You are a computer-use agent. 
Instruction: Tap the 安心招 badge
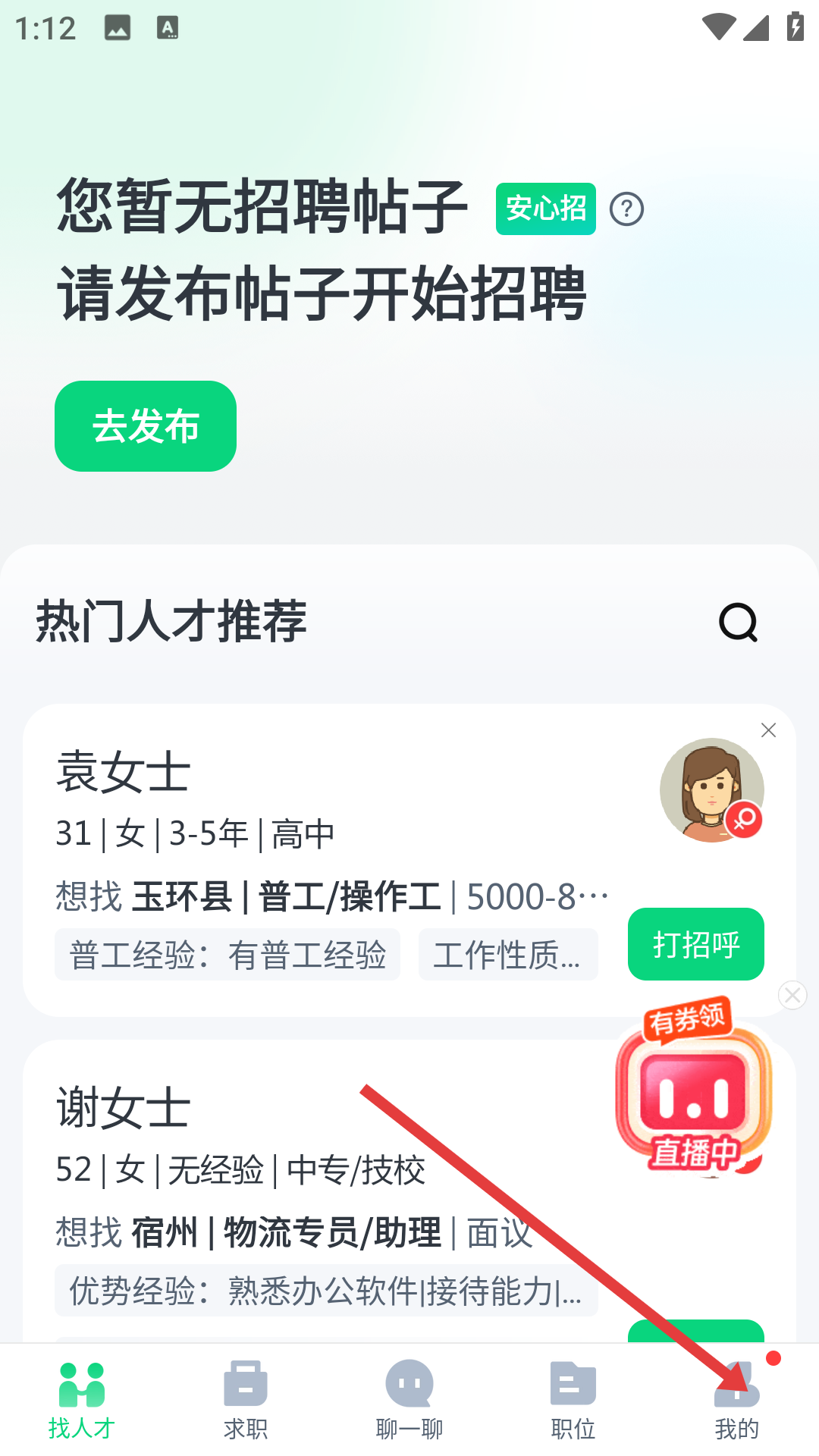click(545, 209)
